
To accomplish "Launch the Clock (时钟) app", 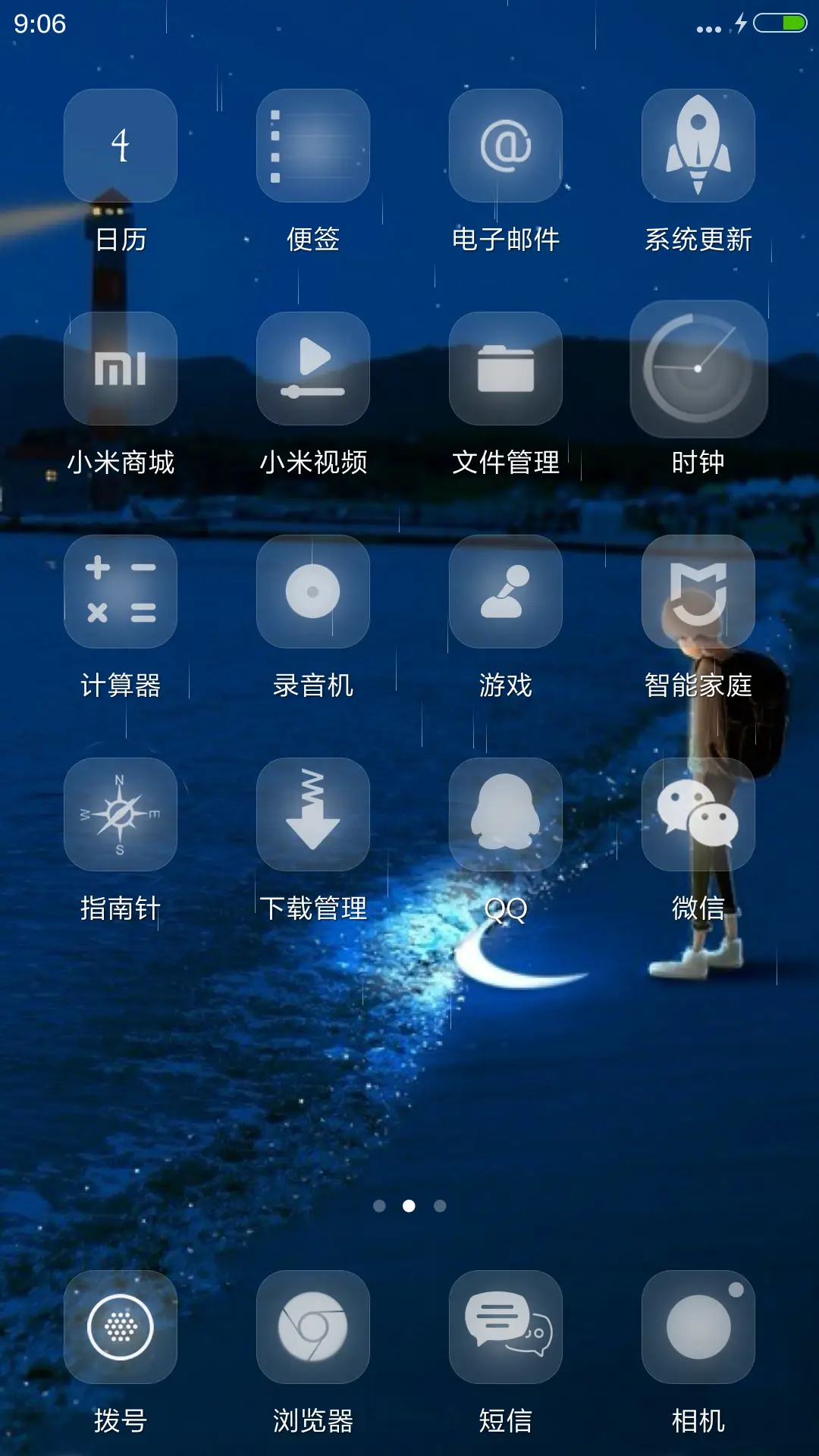I will [x=698, y=369].
